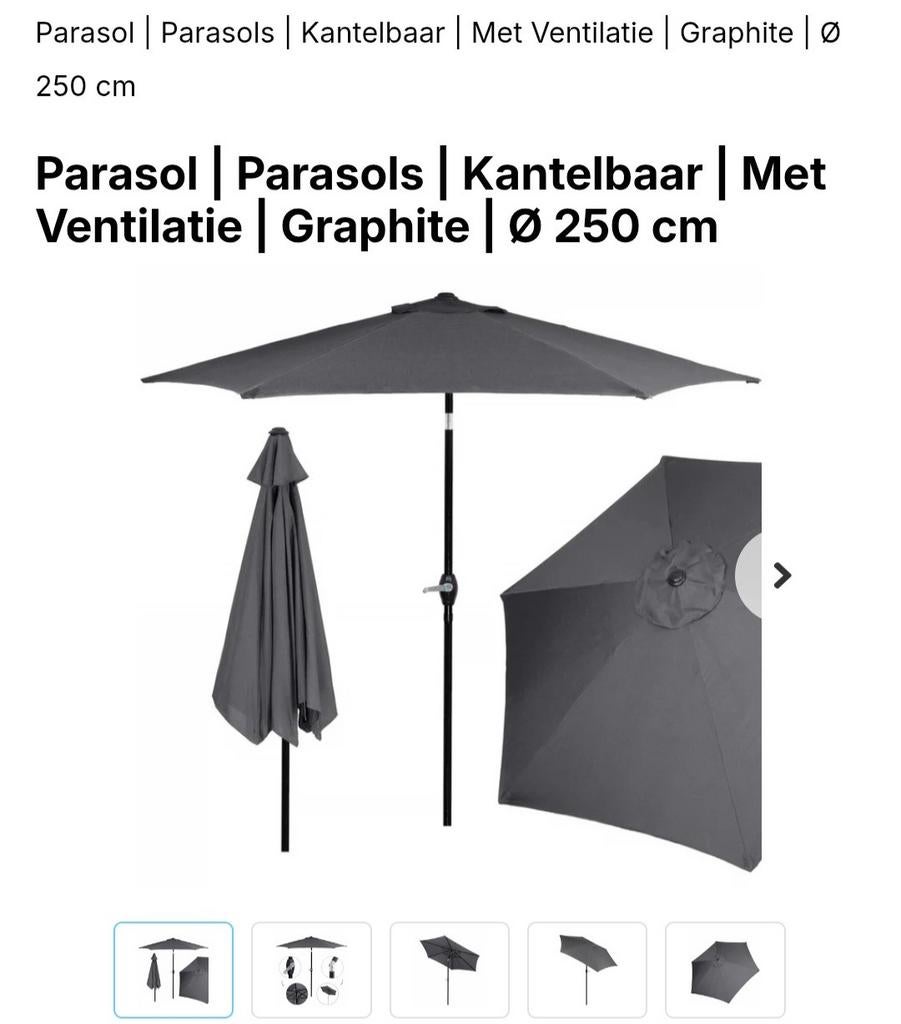Click the bold product title heading

(x=430, y=198)
